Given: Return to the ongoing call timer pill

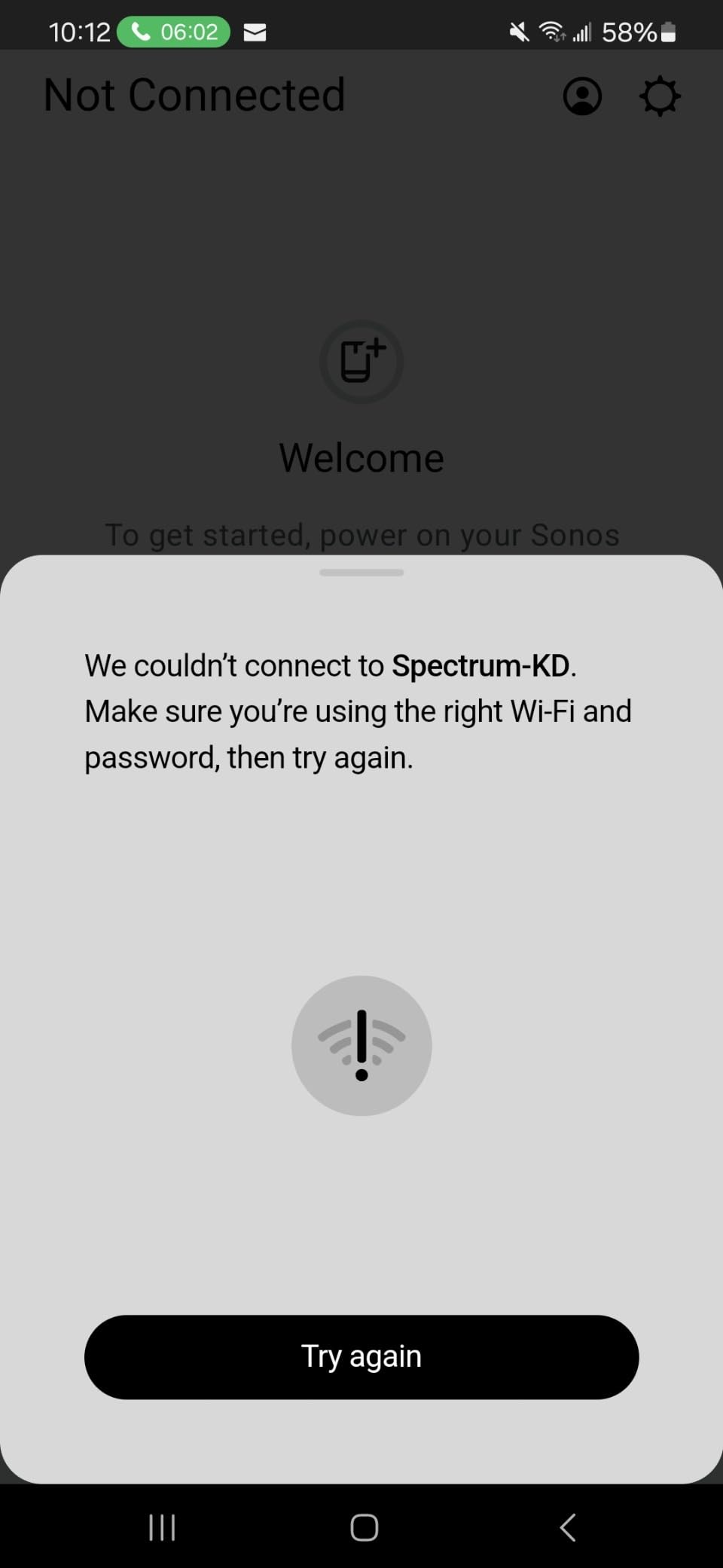Looking at the screenshot, I should [x=174, y=32].
